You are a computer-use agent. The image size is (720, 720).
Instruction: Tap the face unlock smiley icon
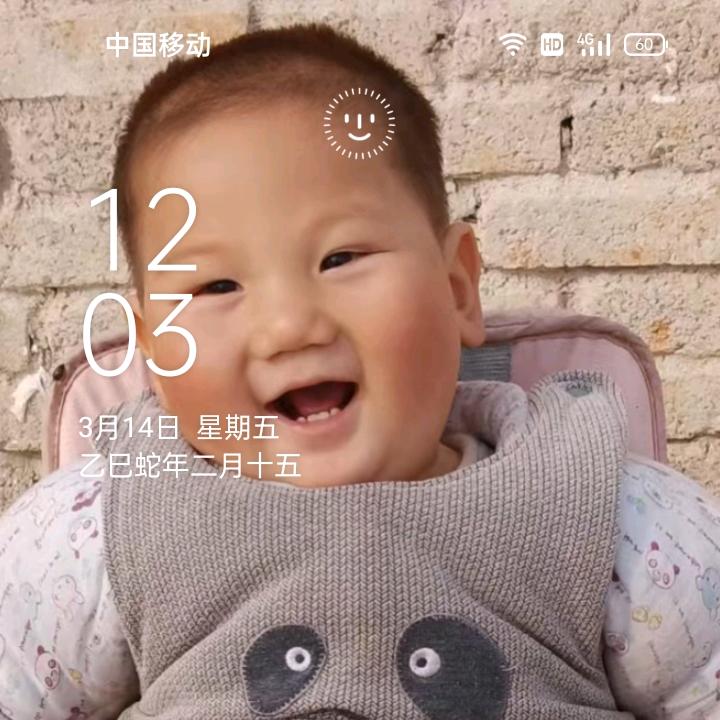point(359,123)
